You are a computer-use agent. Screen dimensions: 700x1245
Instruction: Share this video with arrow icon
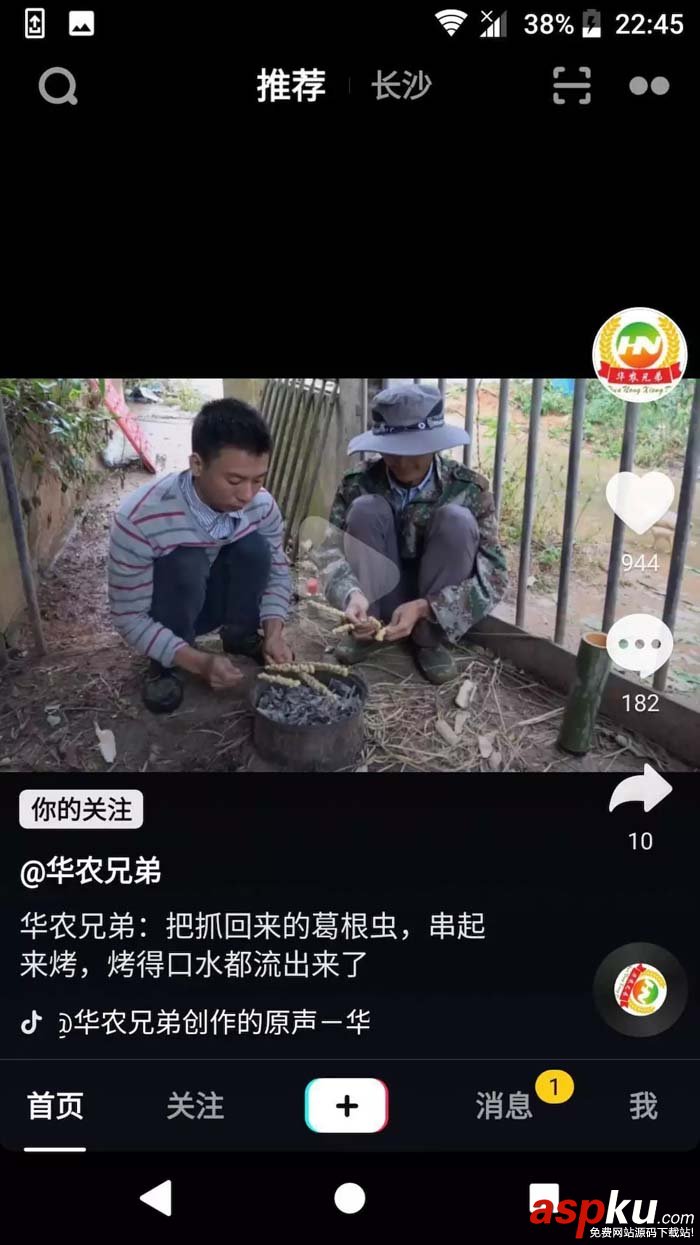pos(640,792)
